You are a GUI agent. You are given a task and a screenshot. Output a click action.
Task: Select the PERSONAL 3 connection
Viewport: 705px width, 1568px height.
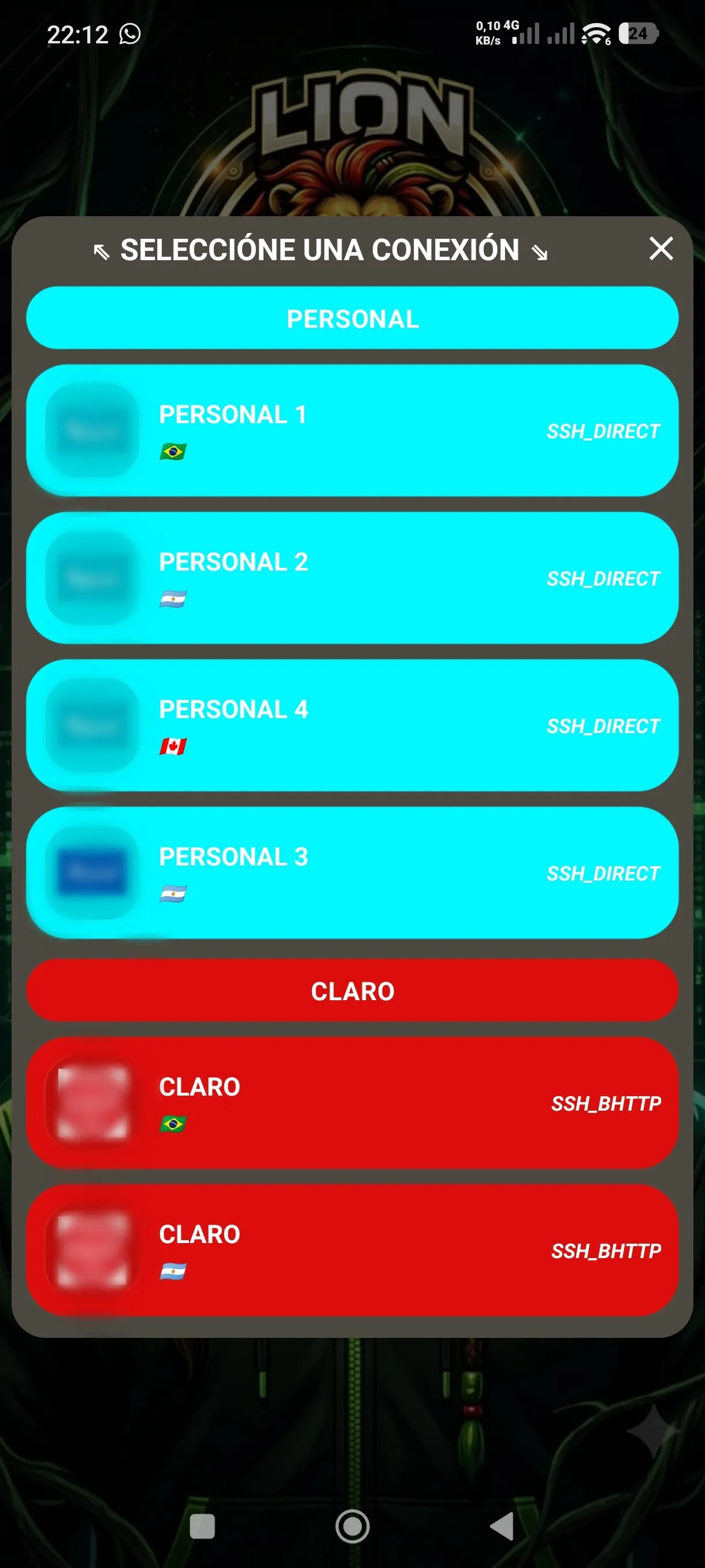coord(352,872)
